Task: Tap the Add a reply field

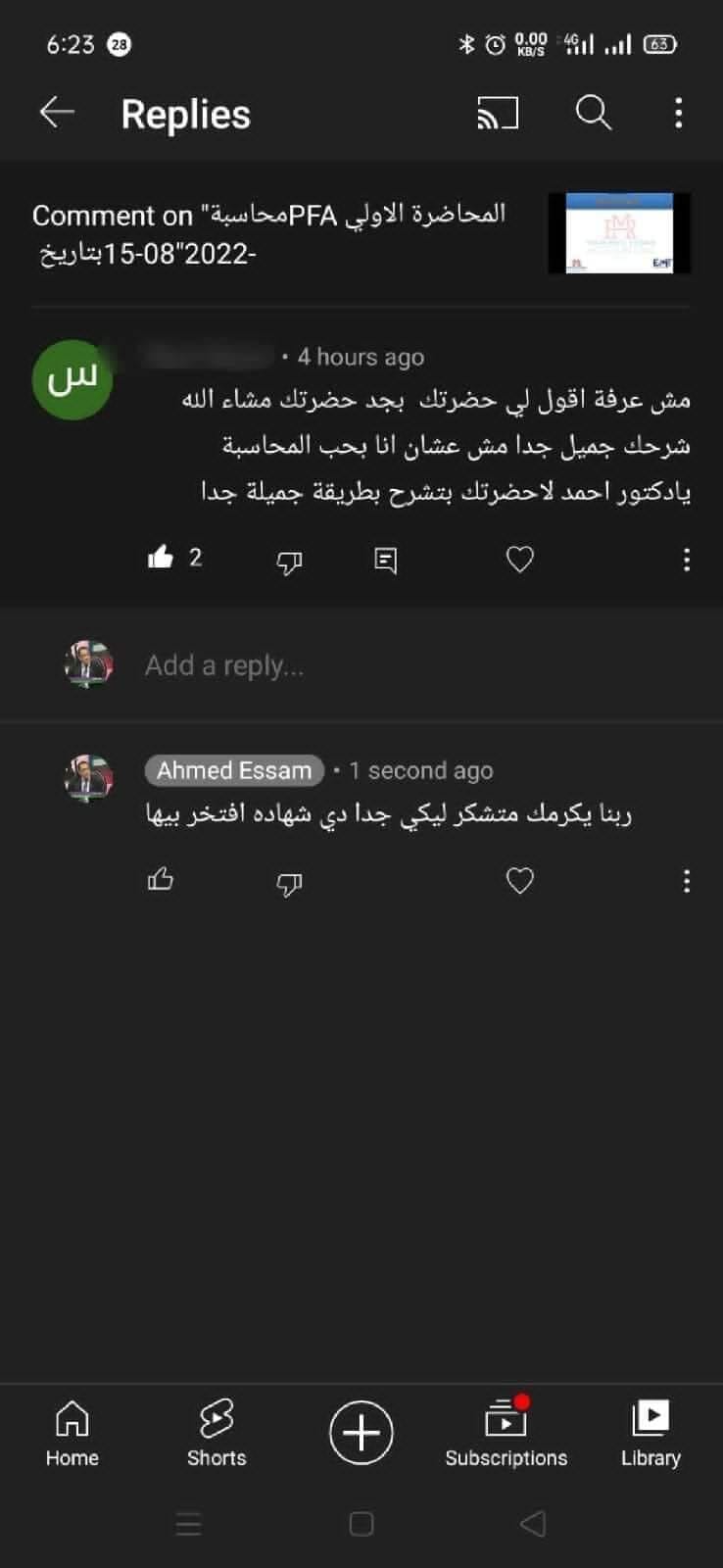Action: pyautogui.click(x=392, y=665)
